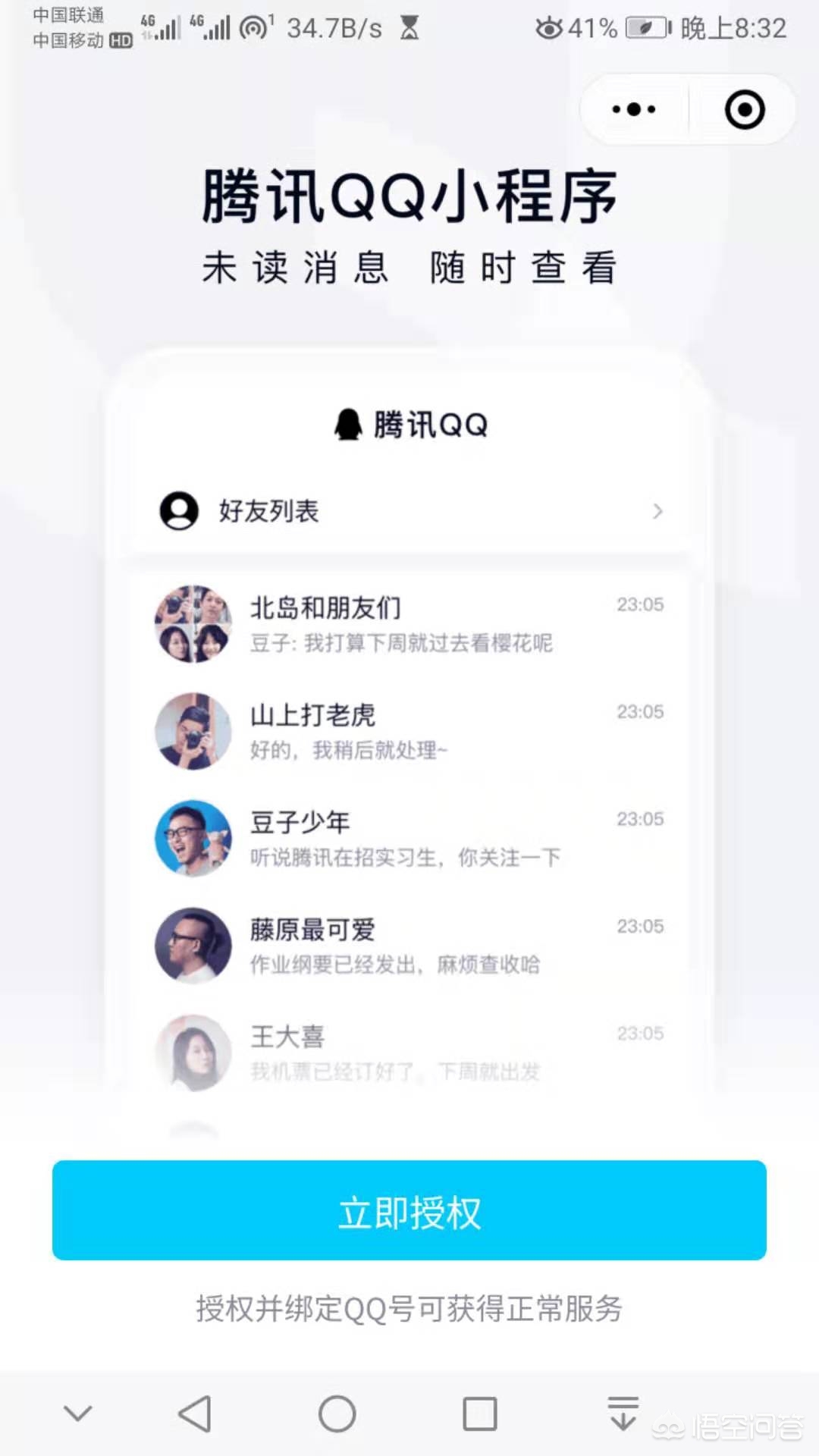Tap the 立即授权 button
Viewport: 819px width, 1456px height.
409,1211
